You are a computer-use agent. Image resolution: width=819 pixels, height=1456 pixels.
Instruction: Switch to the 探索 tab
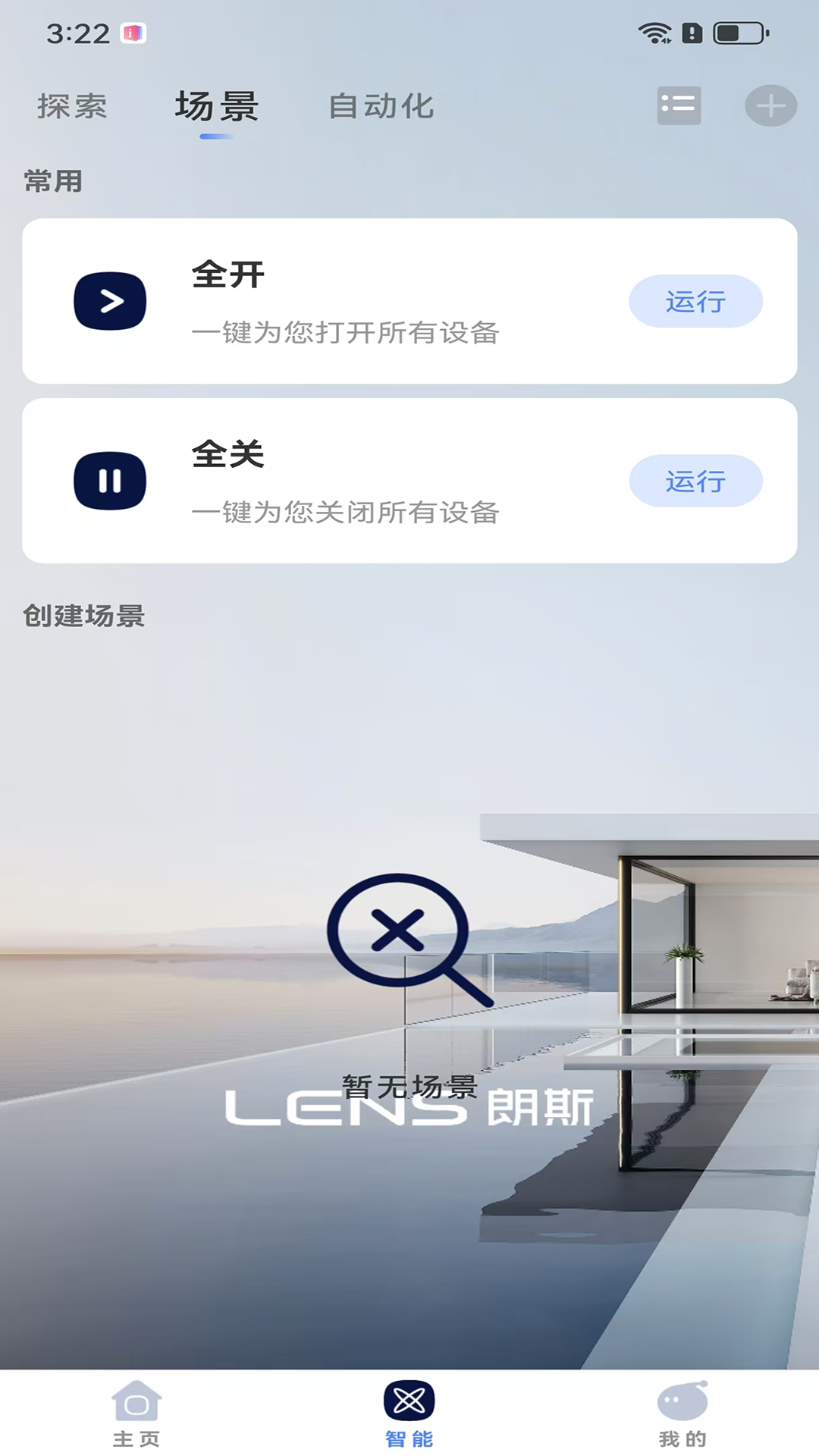(x=72, y=106)
